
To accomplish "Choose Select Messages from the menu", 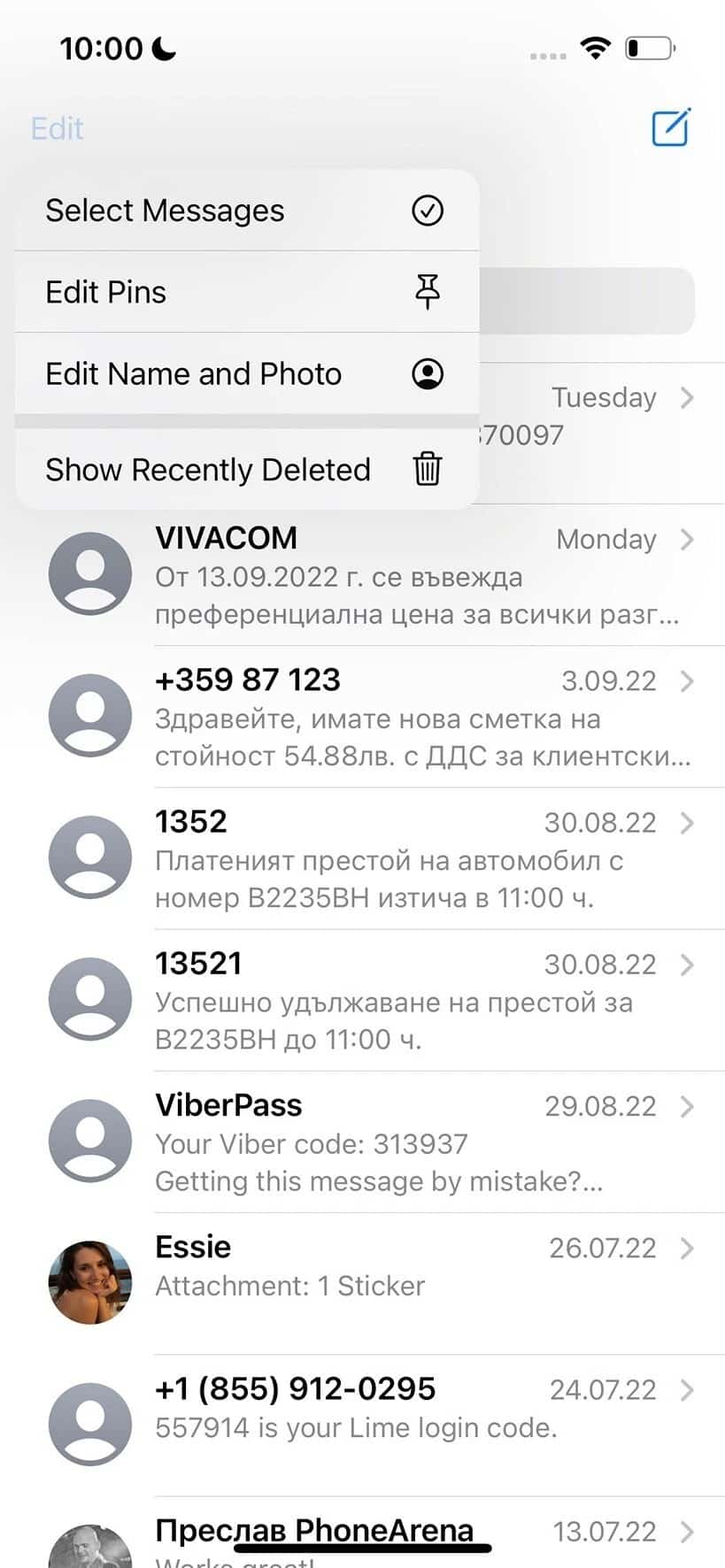I will [x=244, y=211].
